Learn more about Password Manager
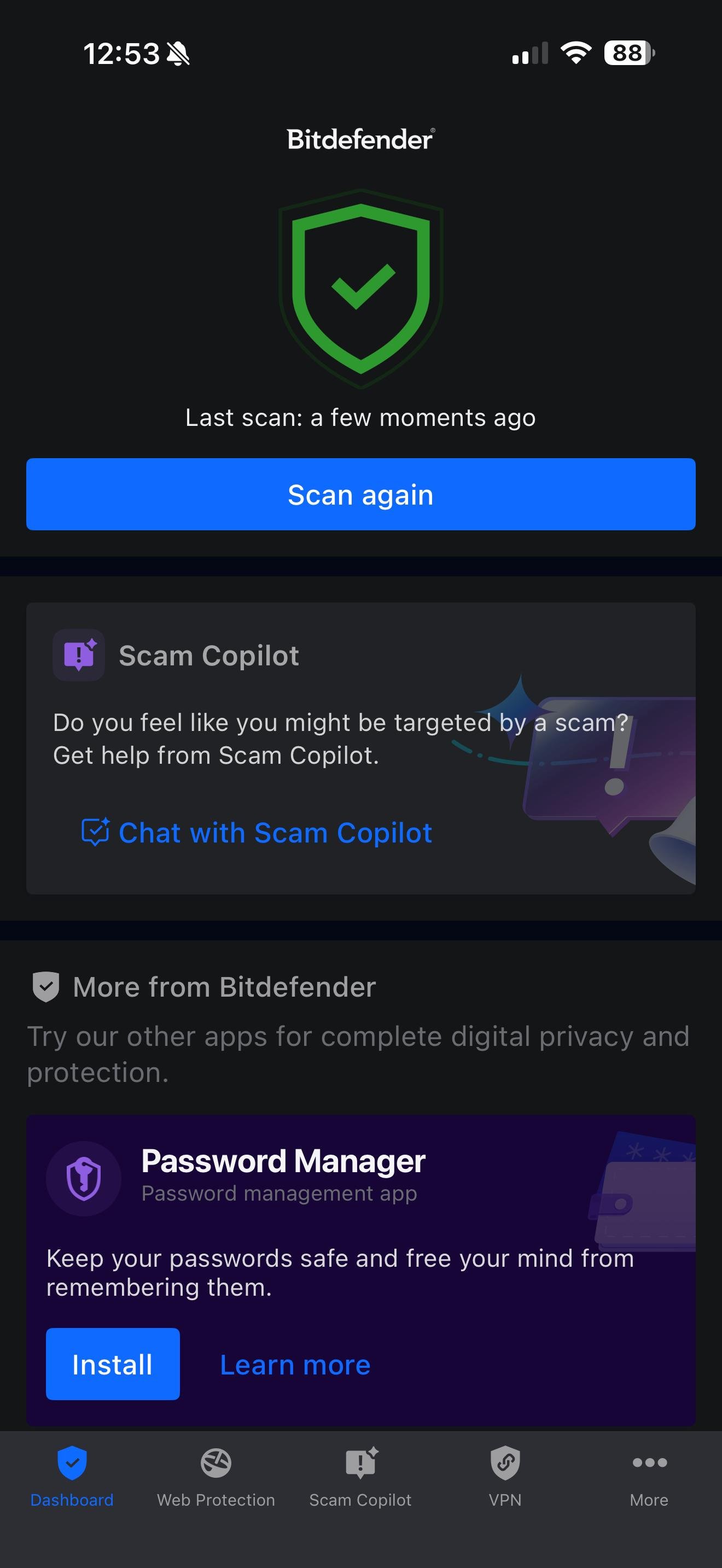 point(295,1365)
